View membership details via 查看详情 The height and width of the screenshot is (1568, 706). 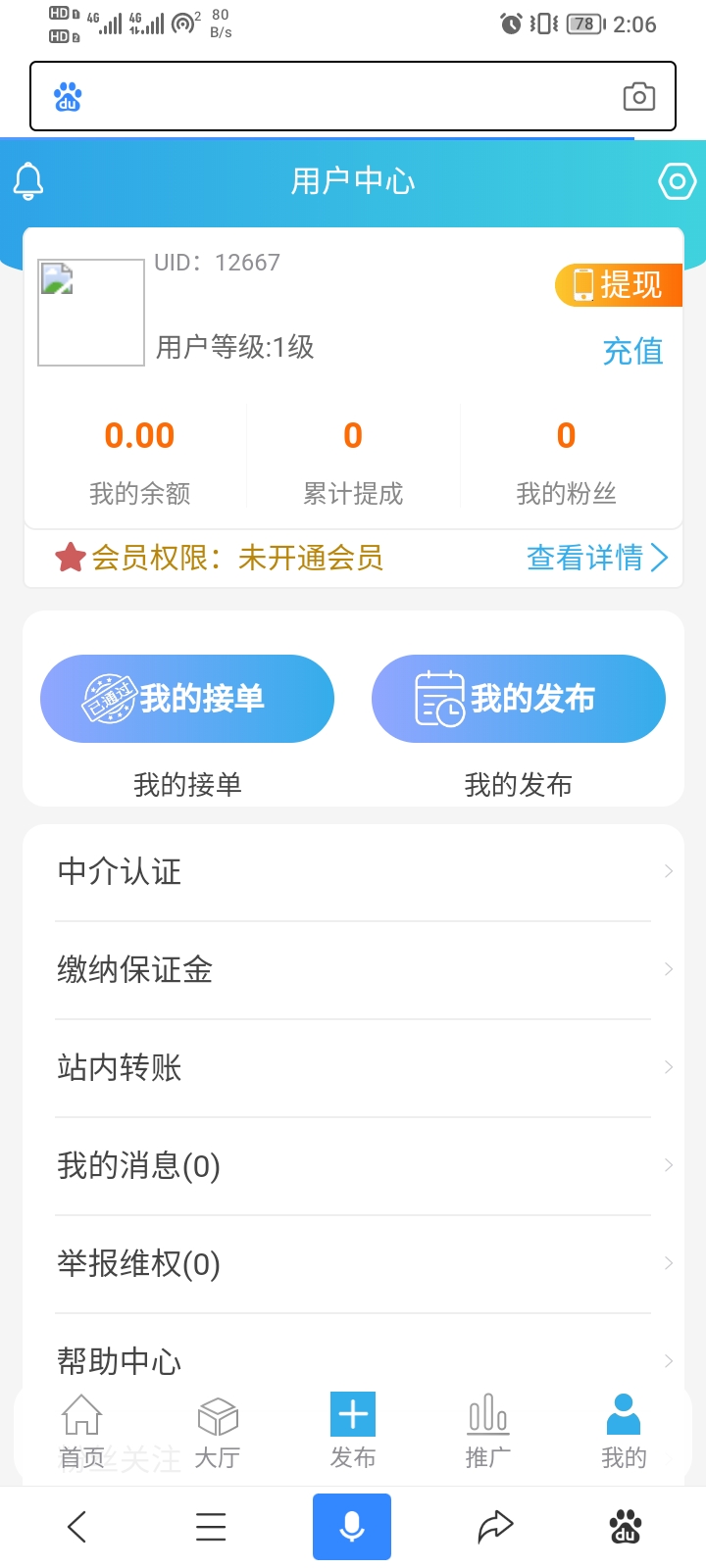pos(596,558)
